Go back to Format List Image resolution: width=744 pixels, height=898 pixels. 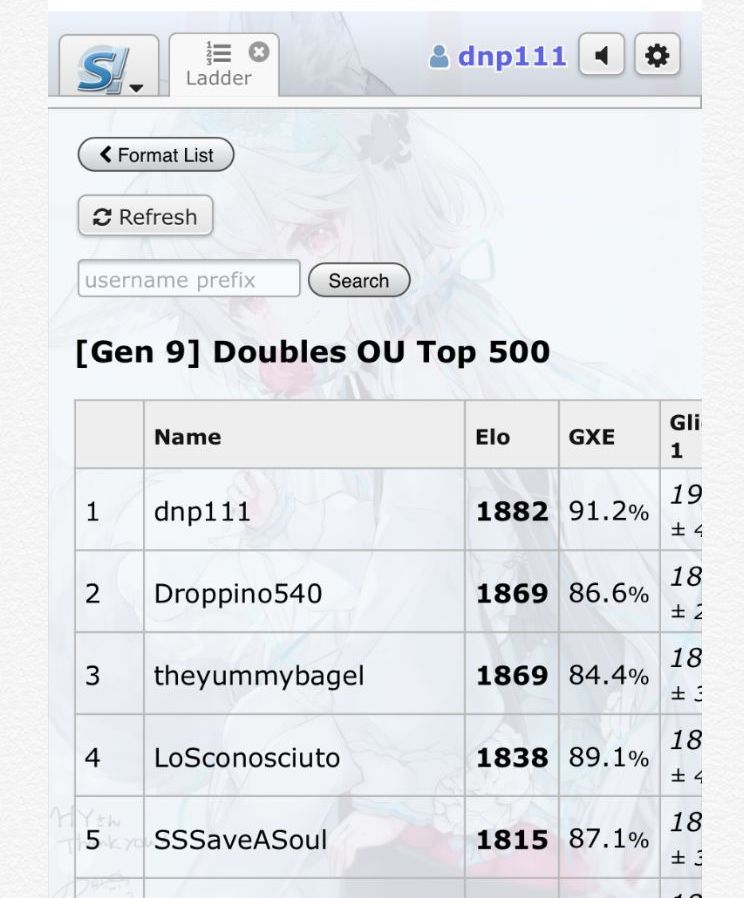pos(155,155)
